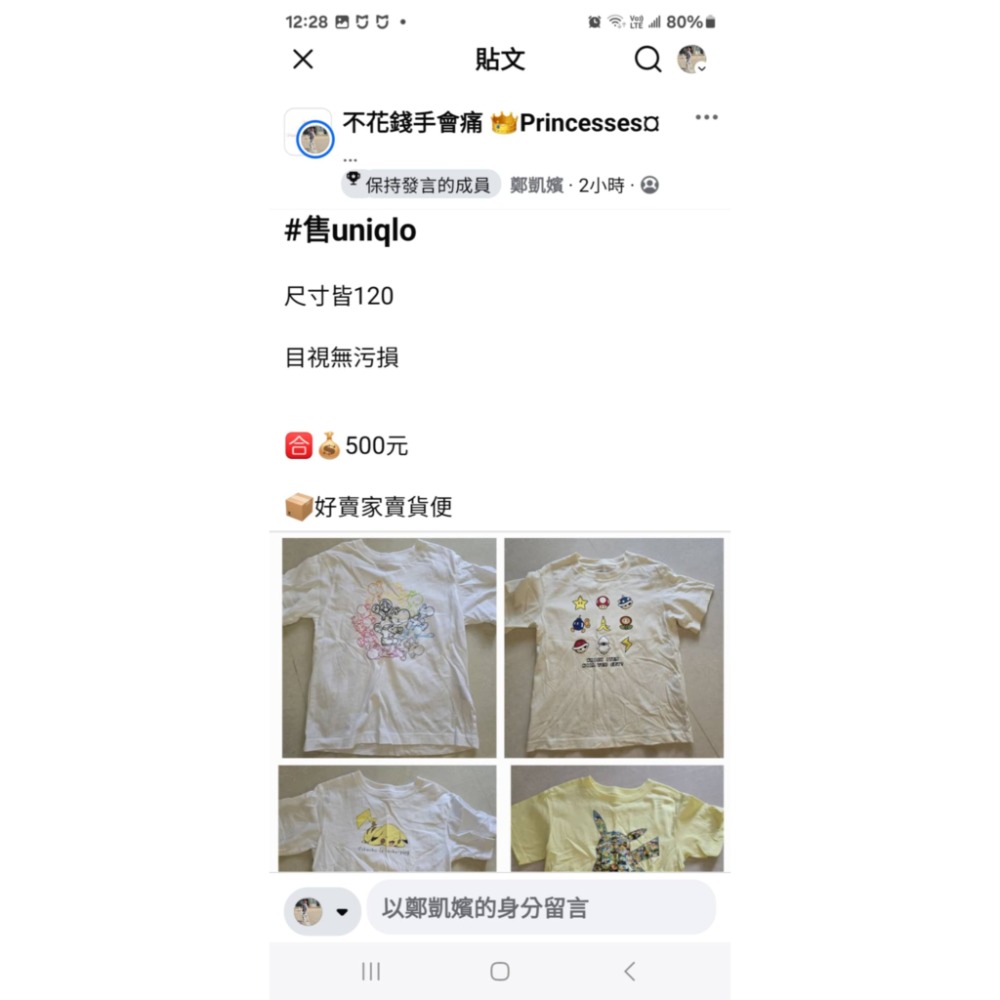Viewport: 1000px width, 1000px height.
Task: Go back using the system back button
Action: click(629, 971)
